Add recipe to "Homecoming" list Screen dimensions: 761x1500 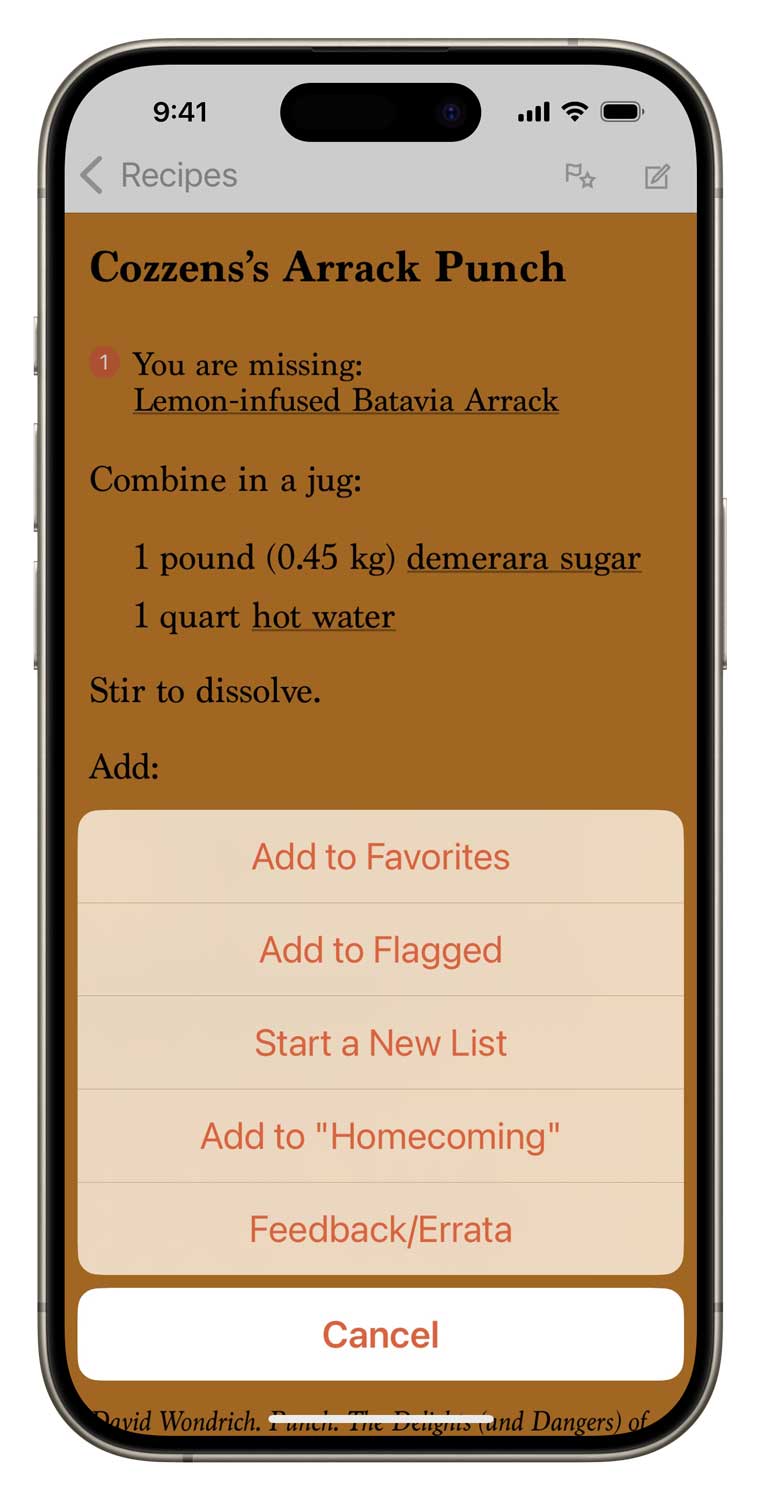tap(381, 1136)
